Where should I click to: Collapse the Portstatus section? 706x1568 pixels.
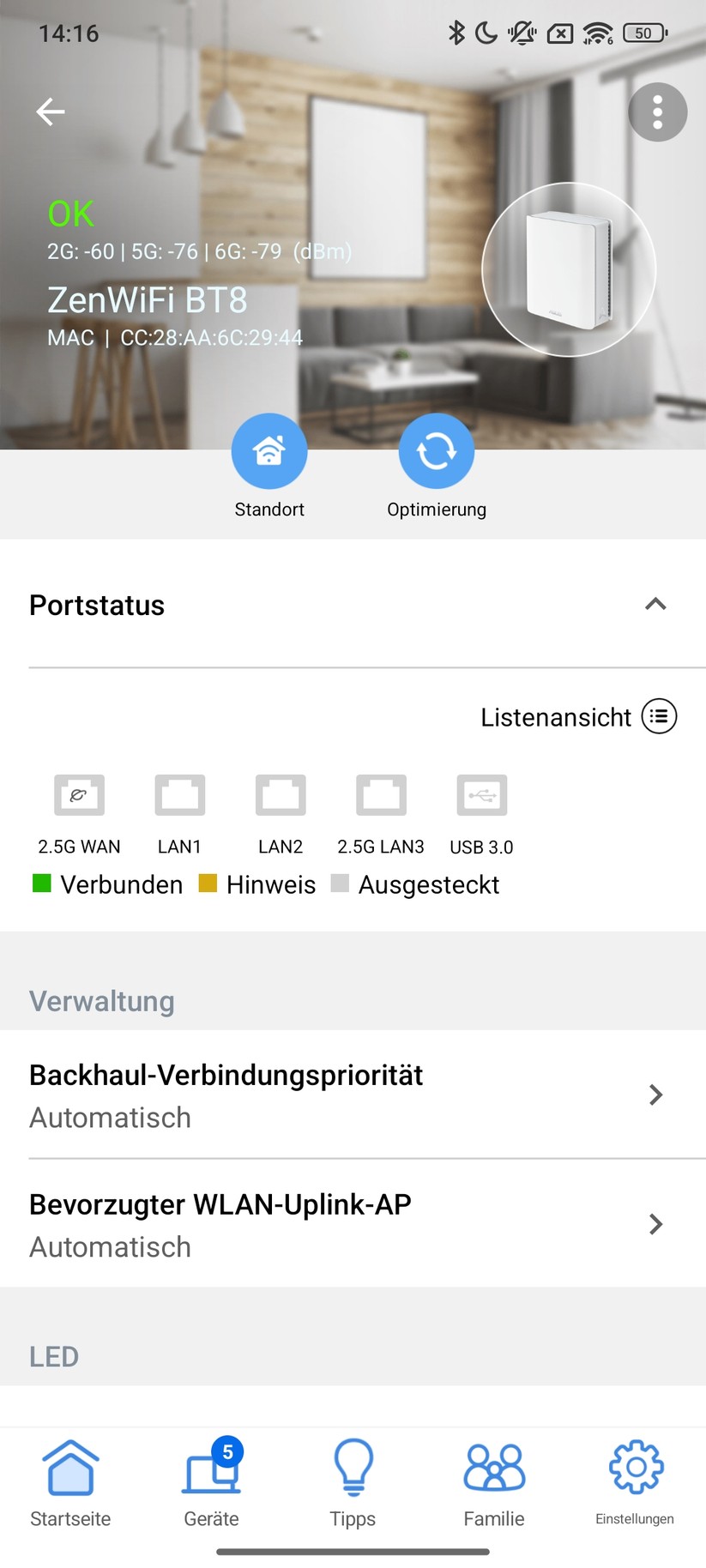[x=655, y=605]
